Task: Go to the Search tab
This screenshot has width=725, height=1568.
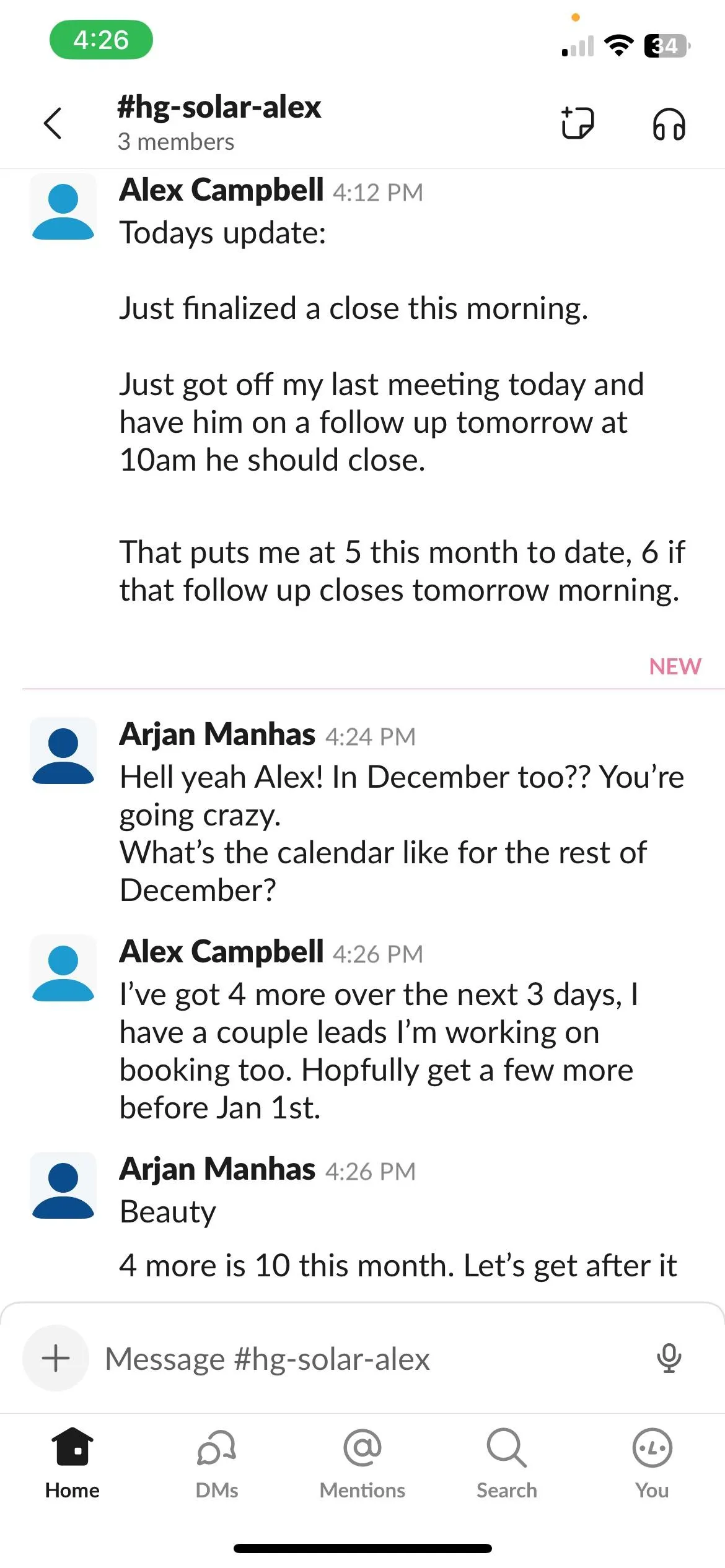Action: 507,1463
